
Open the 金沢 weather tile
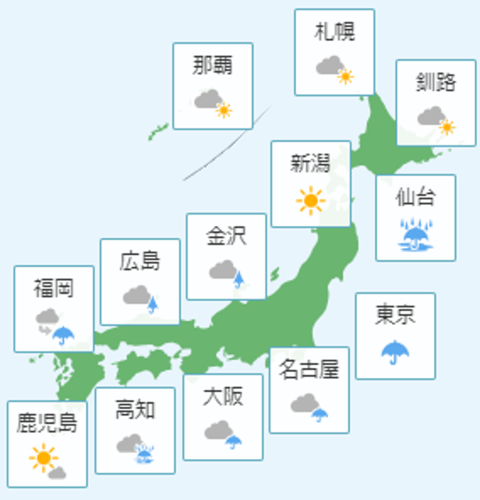tap(226, 257)
